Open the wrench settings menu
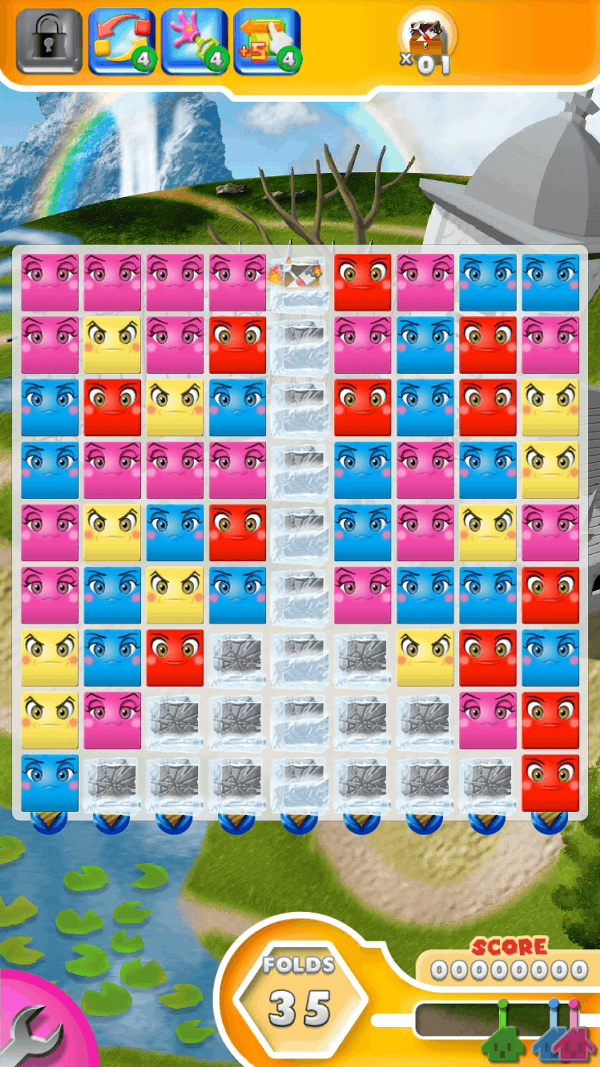 (x=32, y=1030)
